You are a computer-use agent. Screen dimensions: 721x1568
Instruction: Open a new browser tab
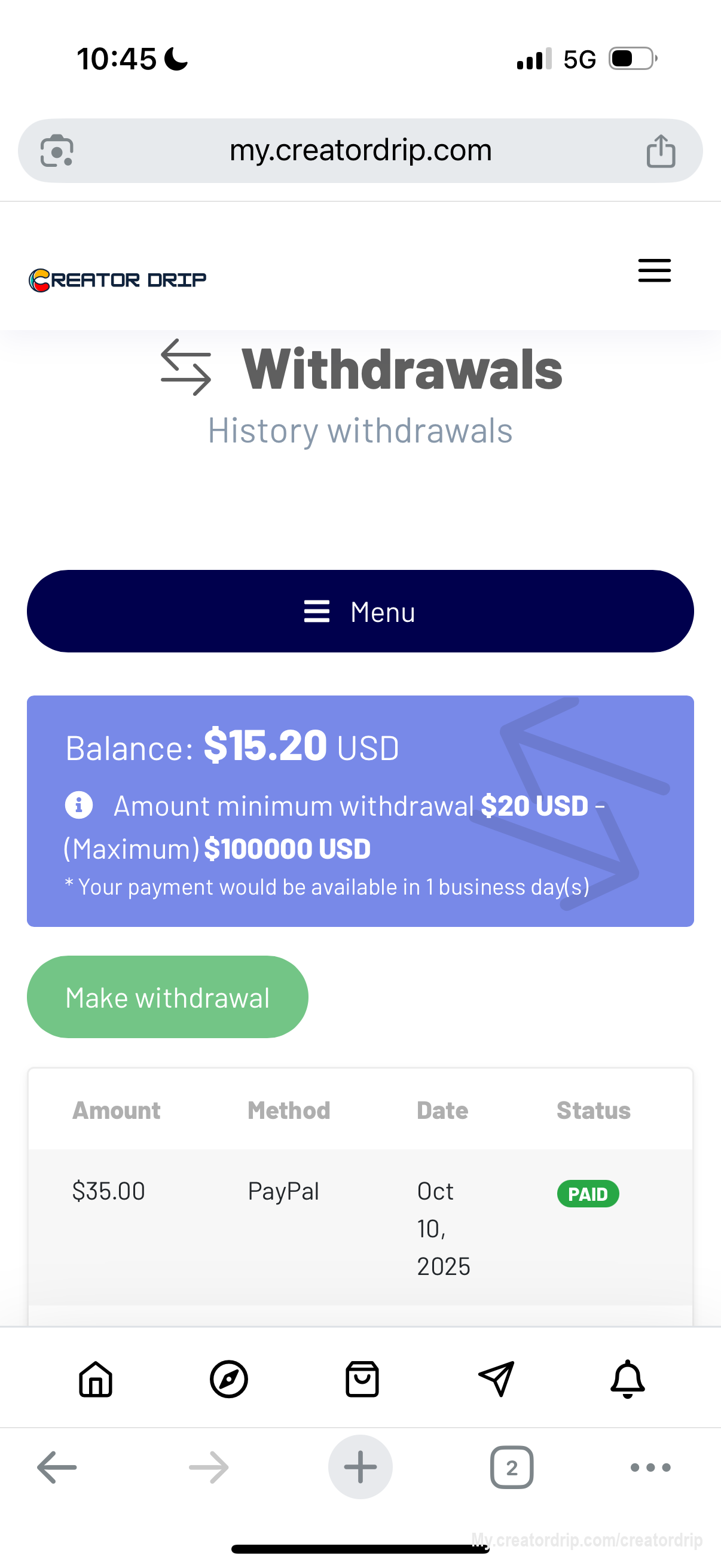point(360,1467)
